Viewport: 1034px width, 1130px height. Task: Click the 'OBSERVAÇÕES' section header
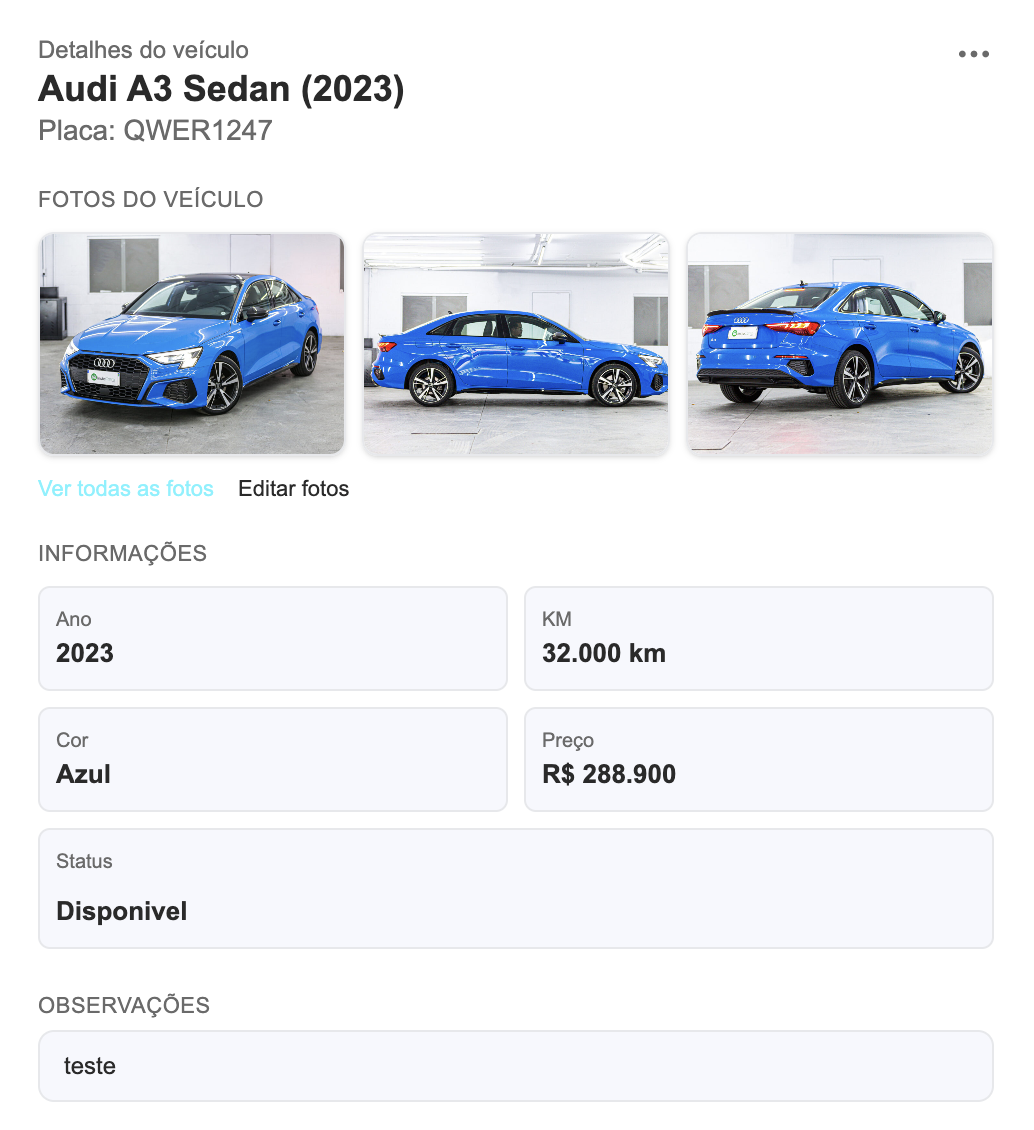tap(124, 1006)
